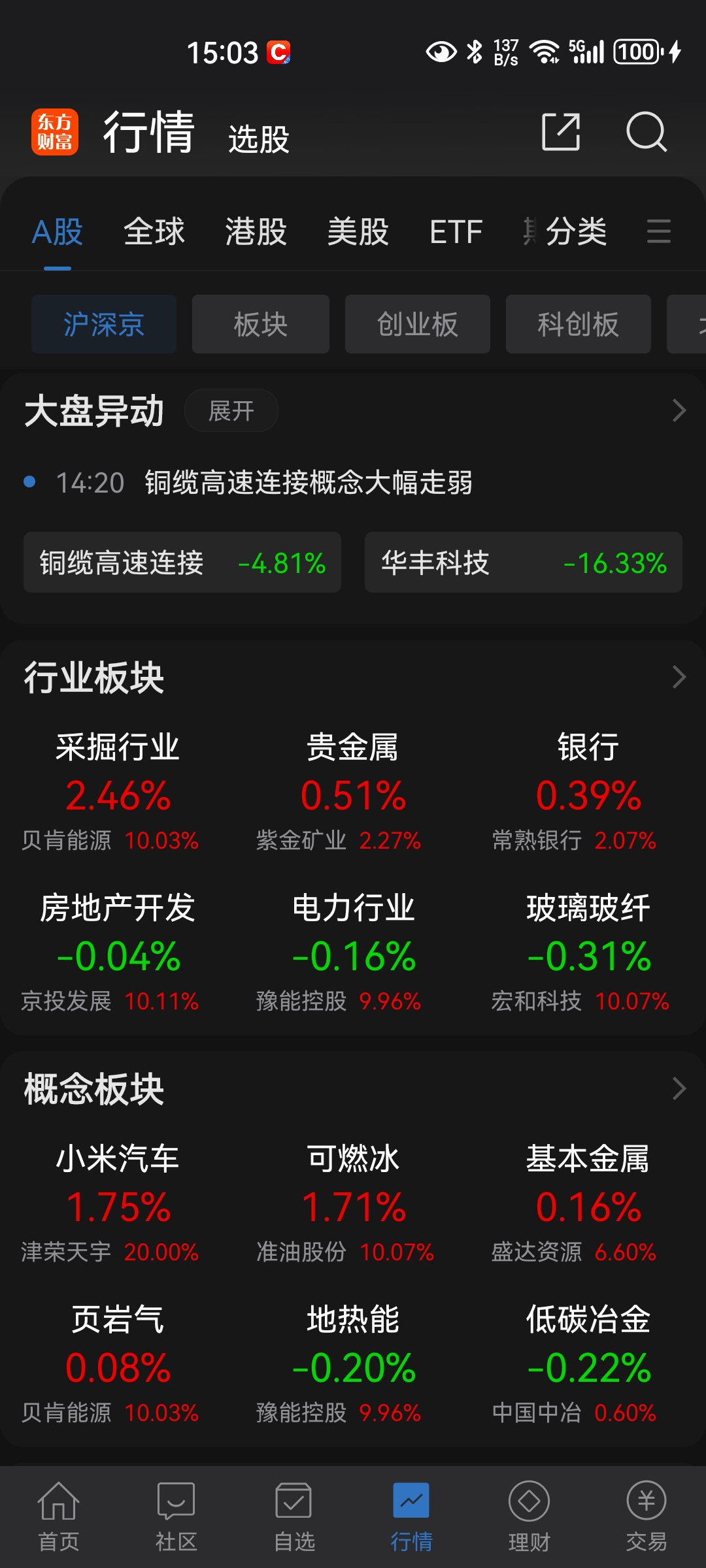Open the 社区 community icon
Viewport: 706px width, 1568px height.
175,1516
